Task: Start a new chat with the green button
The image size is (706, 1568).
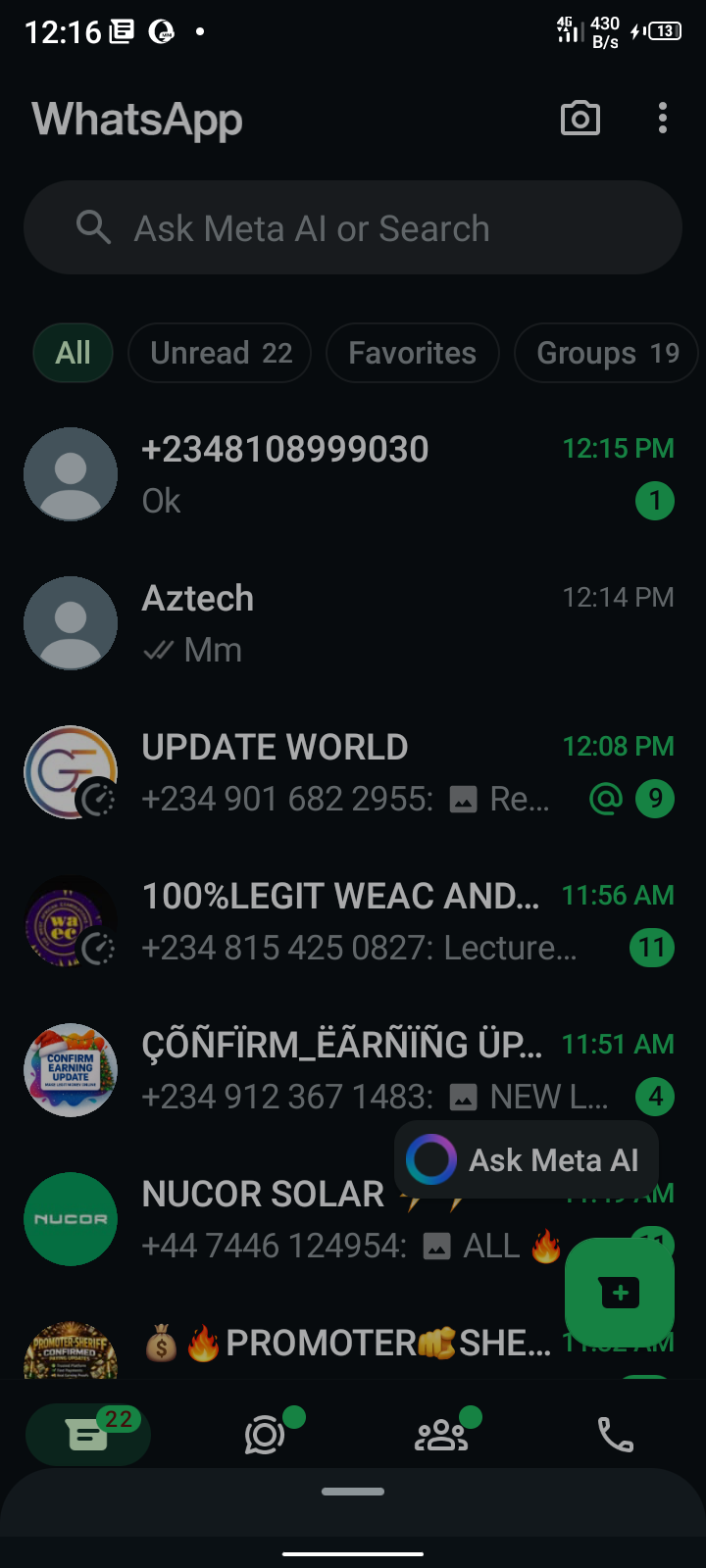Action: coord(620,1293)
